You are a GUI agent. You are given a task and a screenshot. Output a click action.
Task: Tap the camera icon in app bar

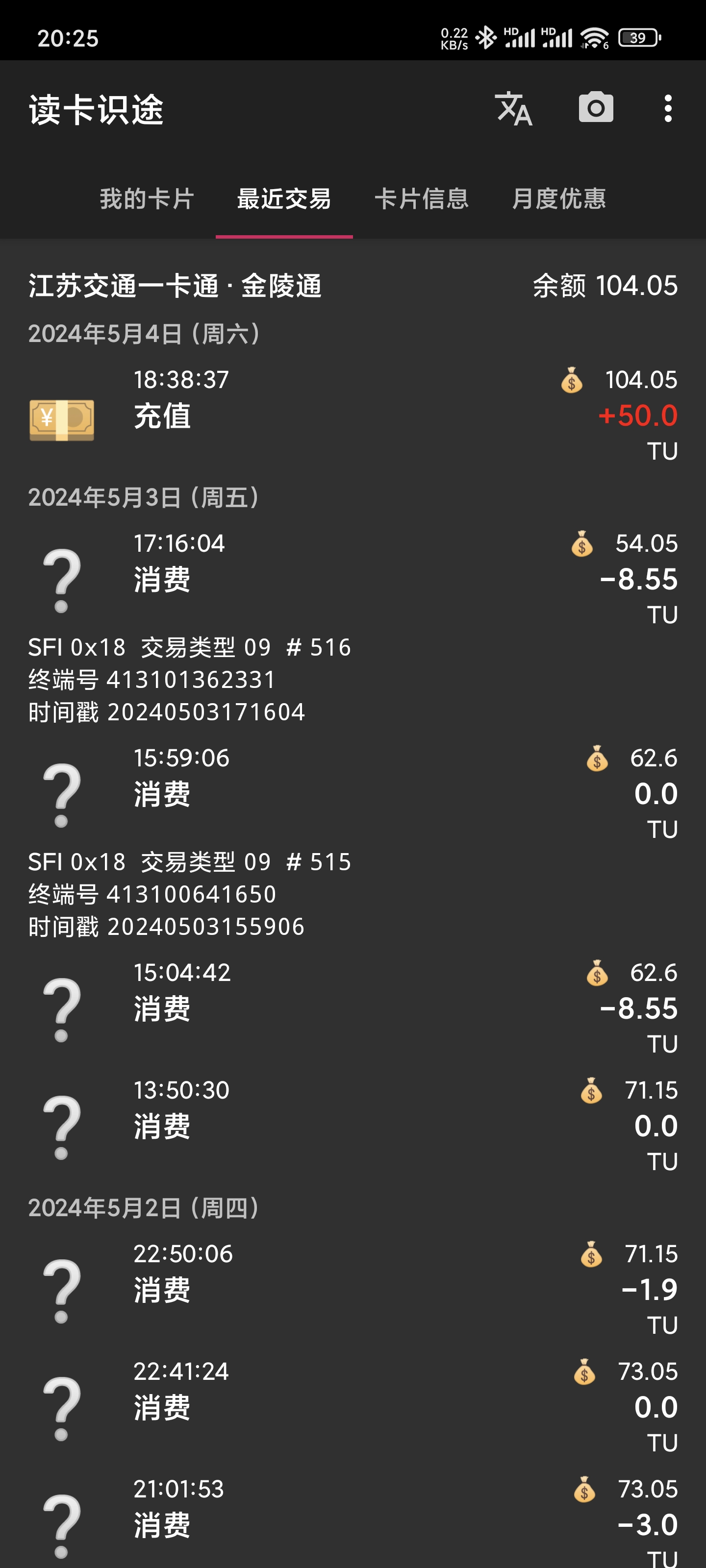(x=595, y=108)
